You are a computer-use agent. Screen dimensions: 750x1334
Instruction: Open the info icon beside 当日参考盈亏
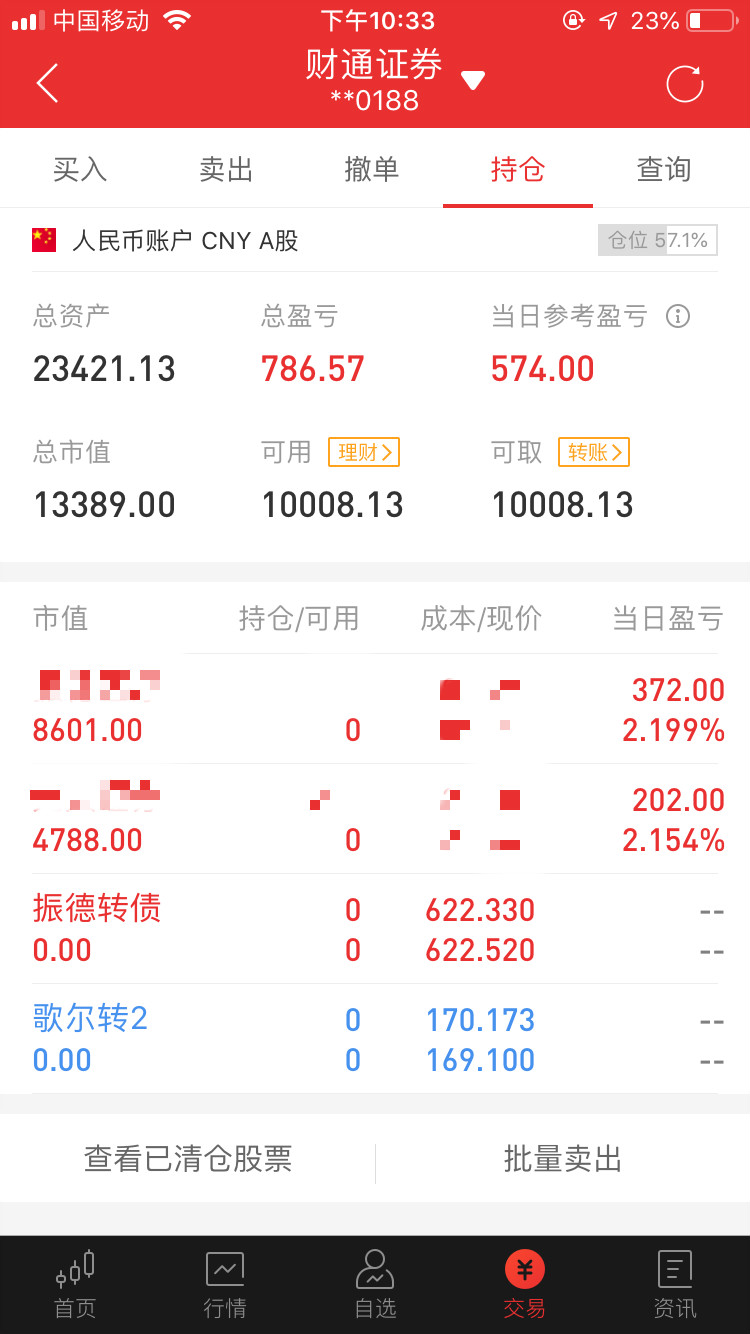(x=678, y=317)
